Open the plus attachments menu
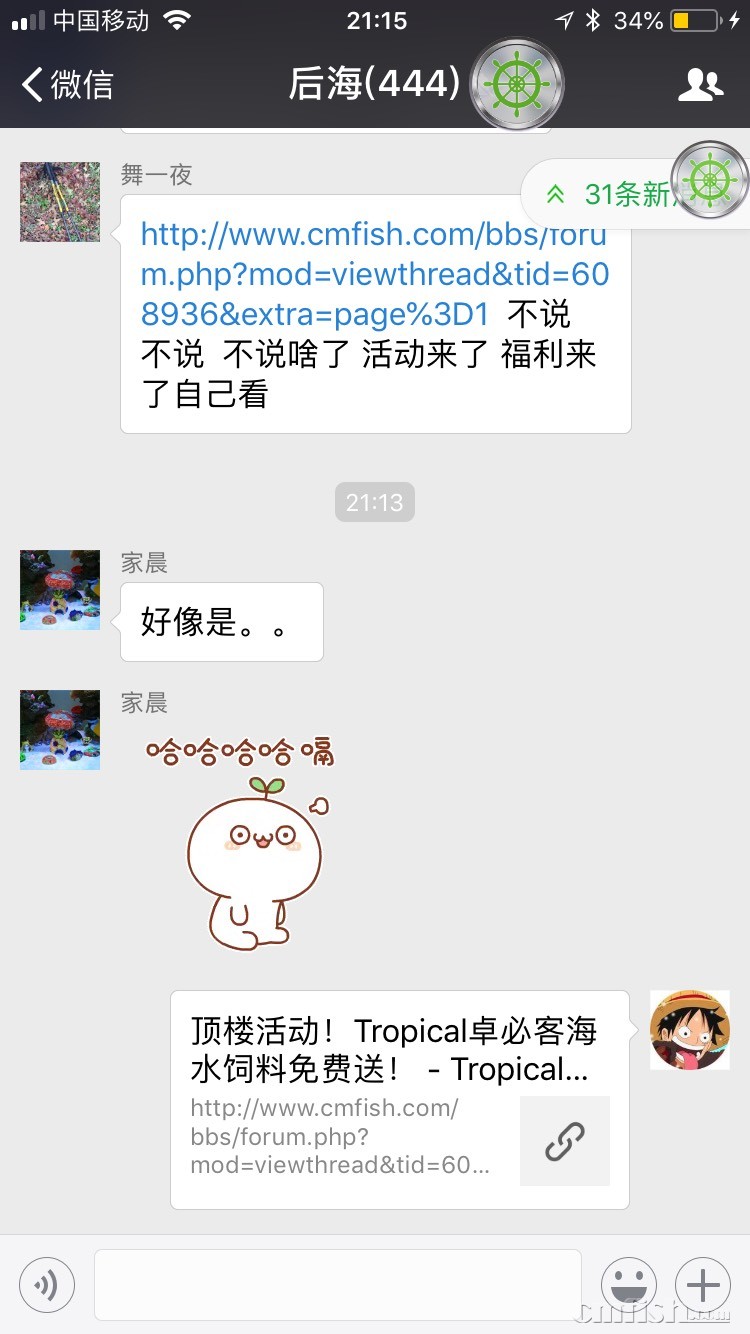This screenshot has height=1334, width=750. [703, 1285]
